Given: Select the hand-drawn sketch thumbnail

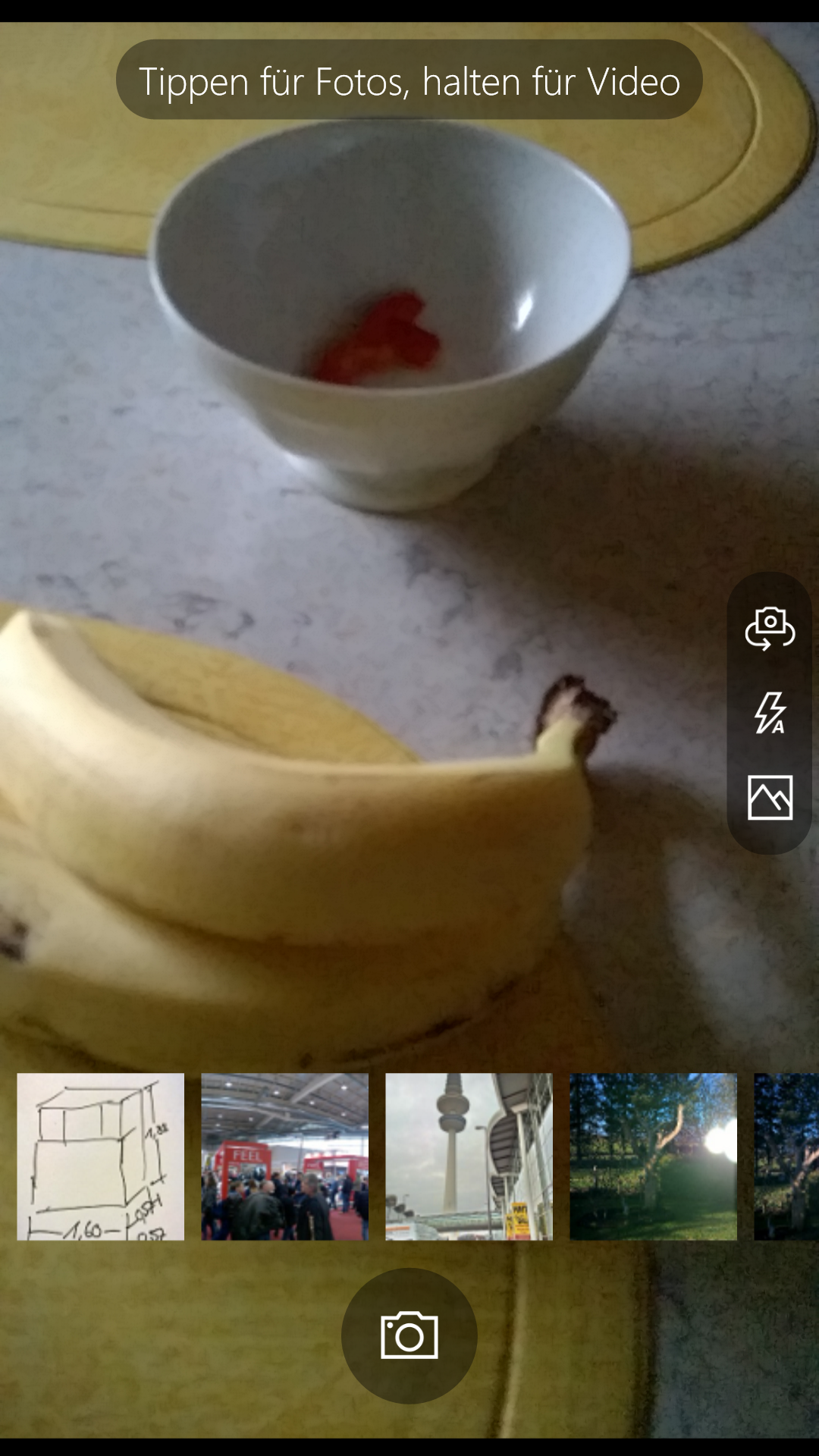Looking at the screenshot, I should click(x=100, y=1156).
